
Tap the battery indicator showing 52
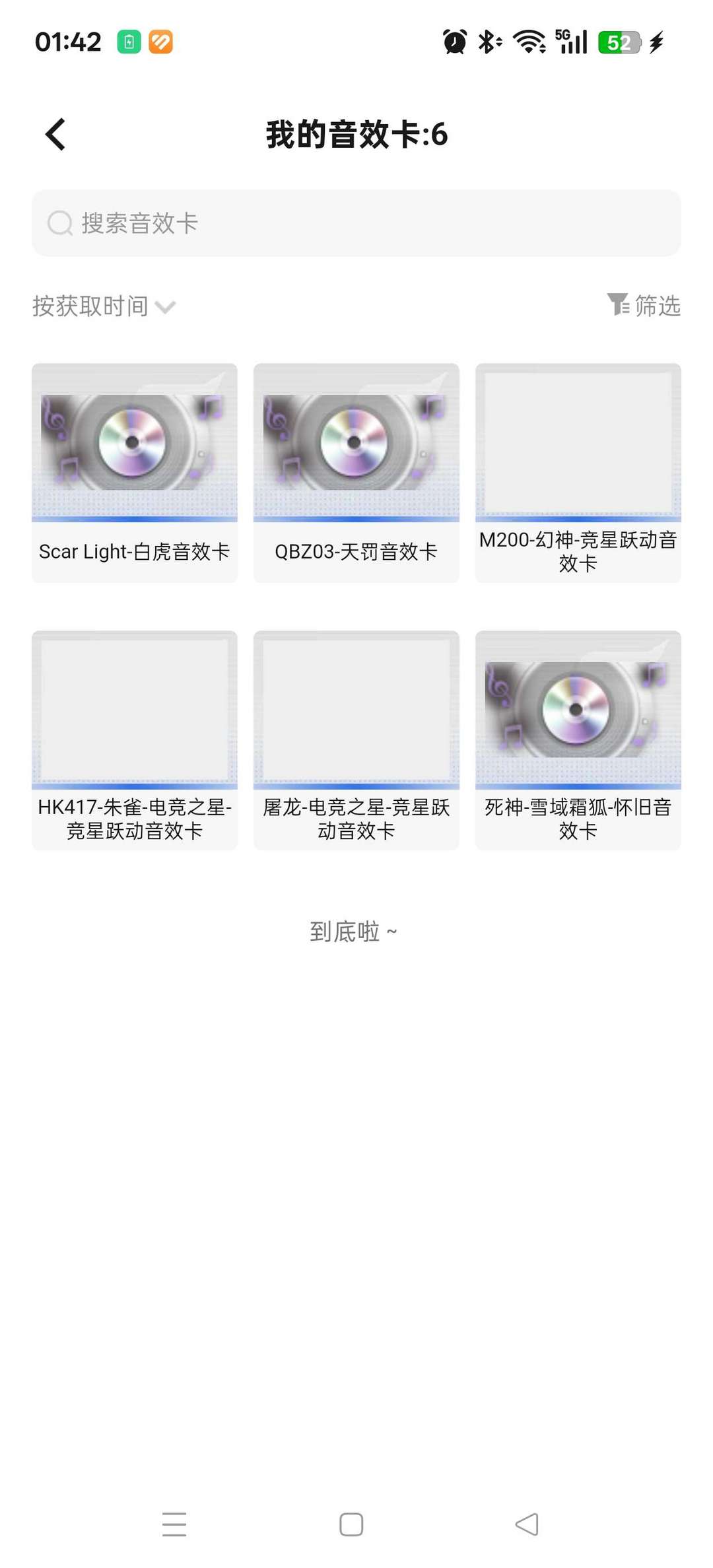[619, 41]
